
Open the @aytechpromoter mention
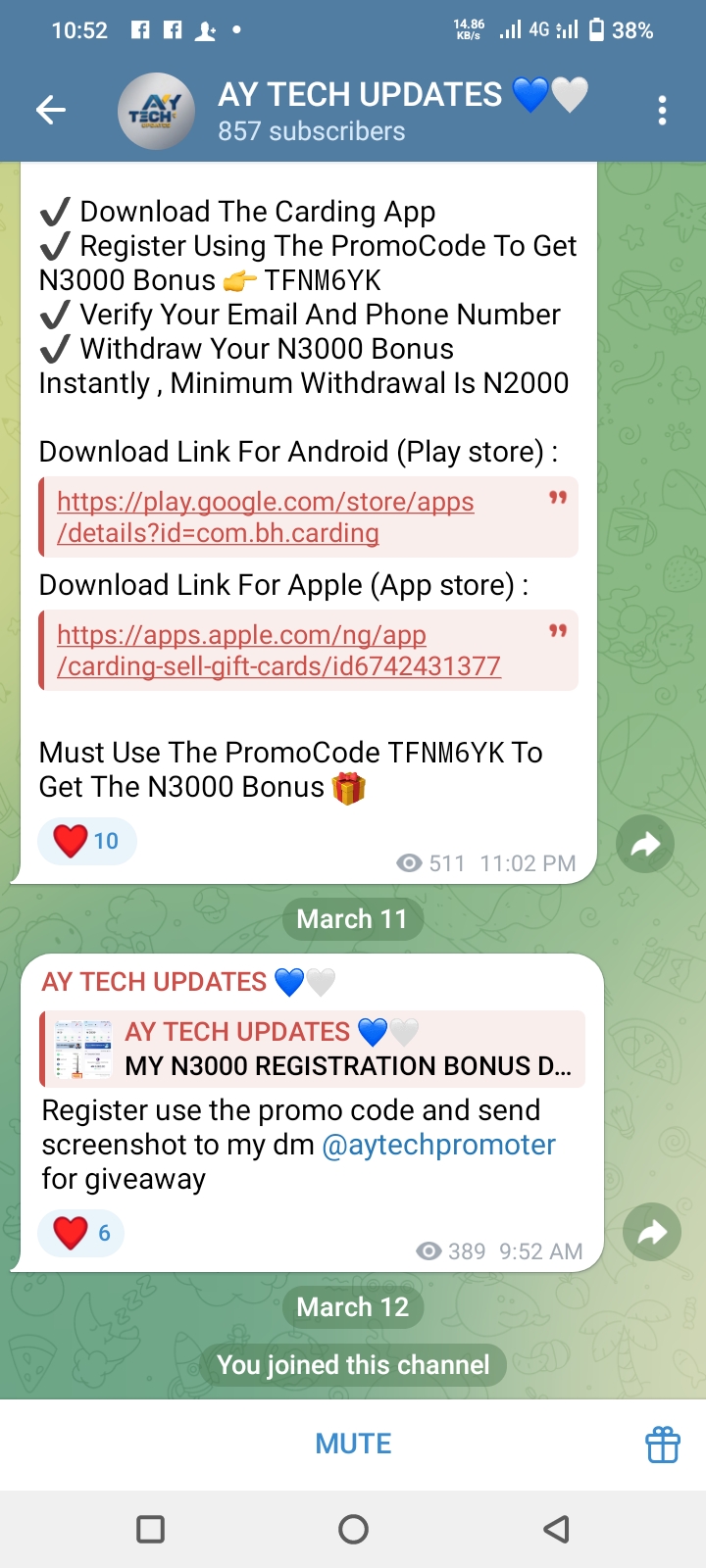coord(438,1145)
